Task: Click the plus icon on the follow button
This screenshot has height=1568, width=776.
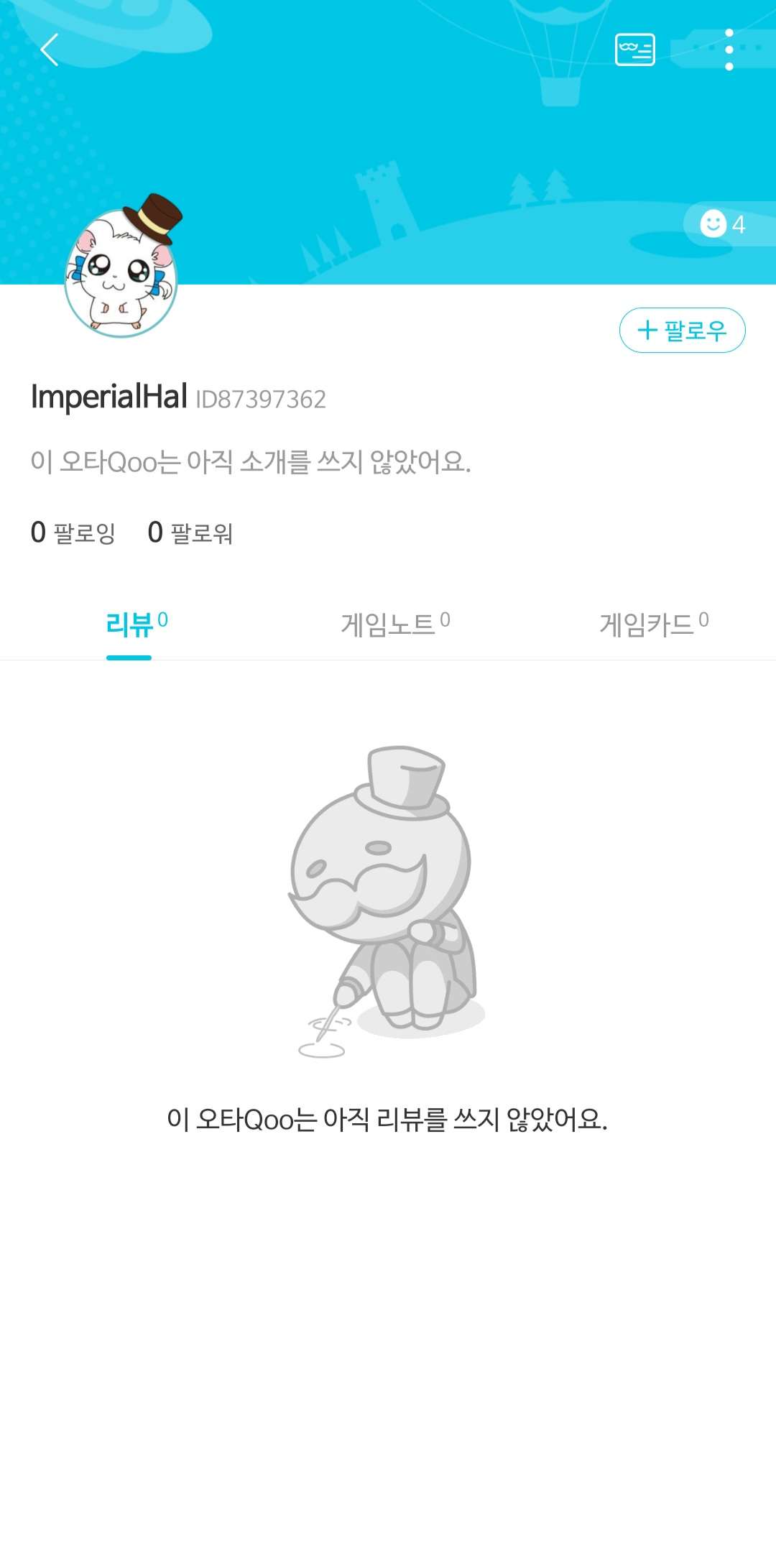Action: (647, 331)
